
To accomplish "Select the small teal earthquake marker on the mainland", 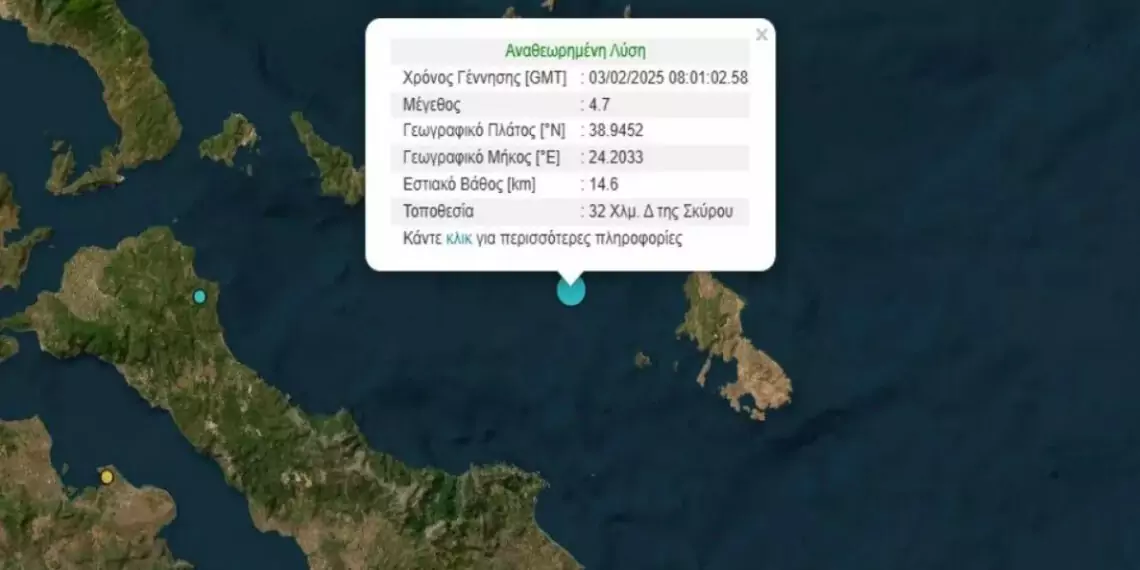I will (x=200, y=296).
